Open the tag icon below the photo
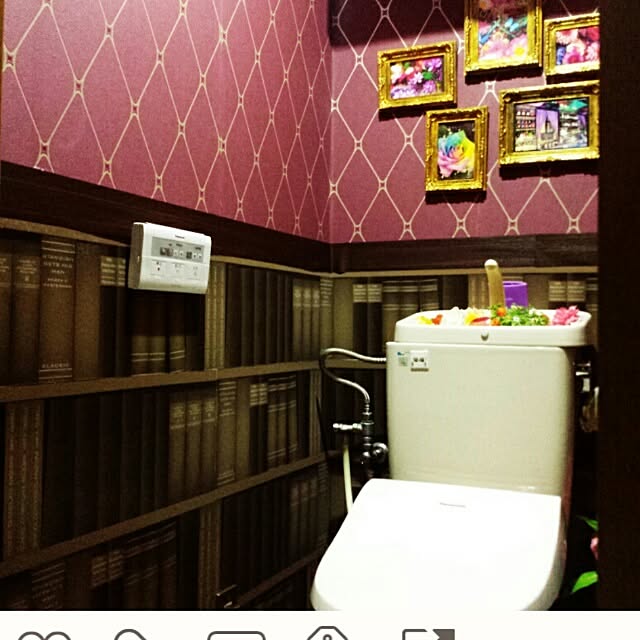The width and height of the screenshot is (640, 640). (x=327, y=633)
